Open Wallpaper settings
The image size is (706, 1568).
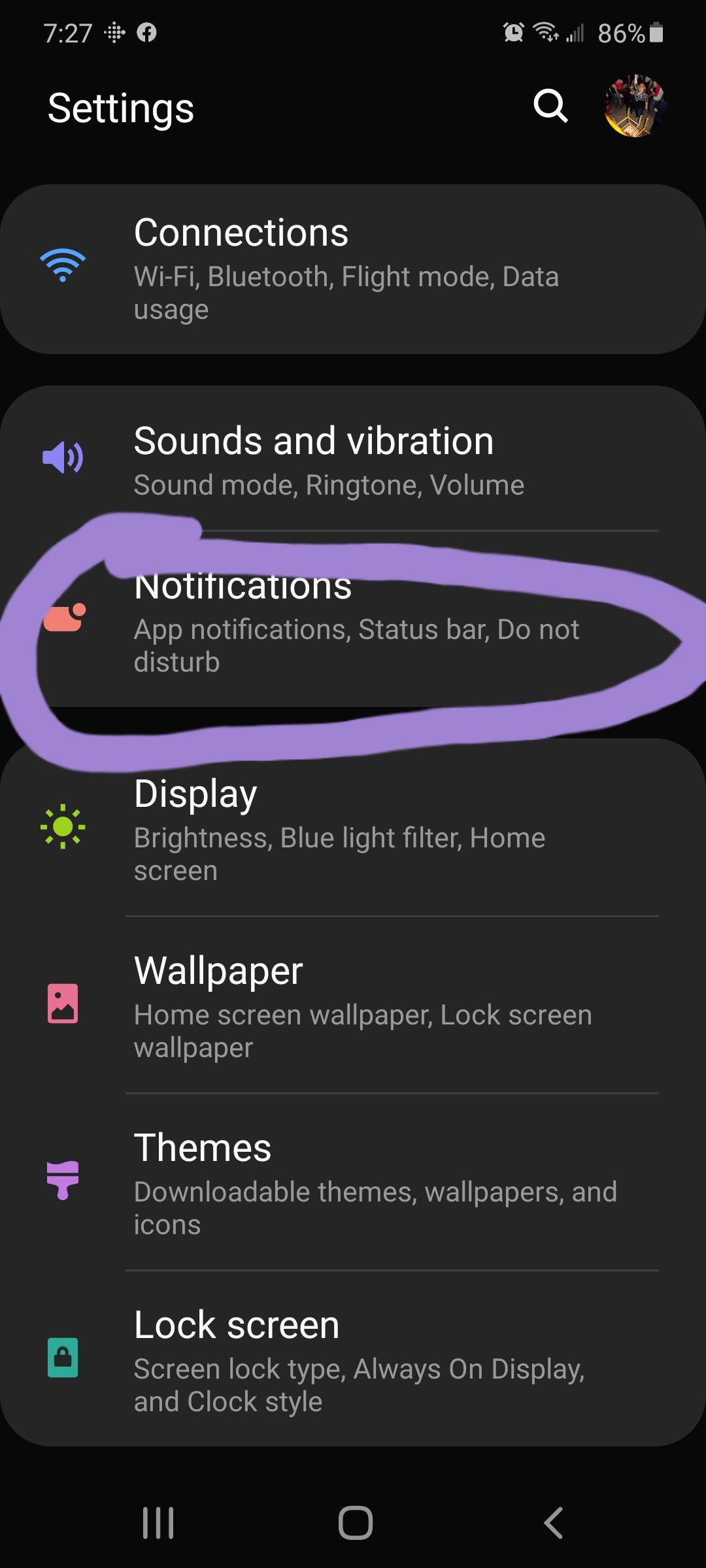[353, 1005]
